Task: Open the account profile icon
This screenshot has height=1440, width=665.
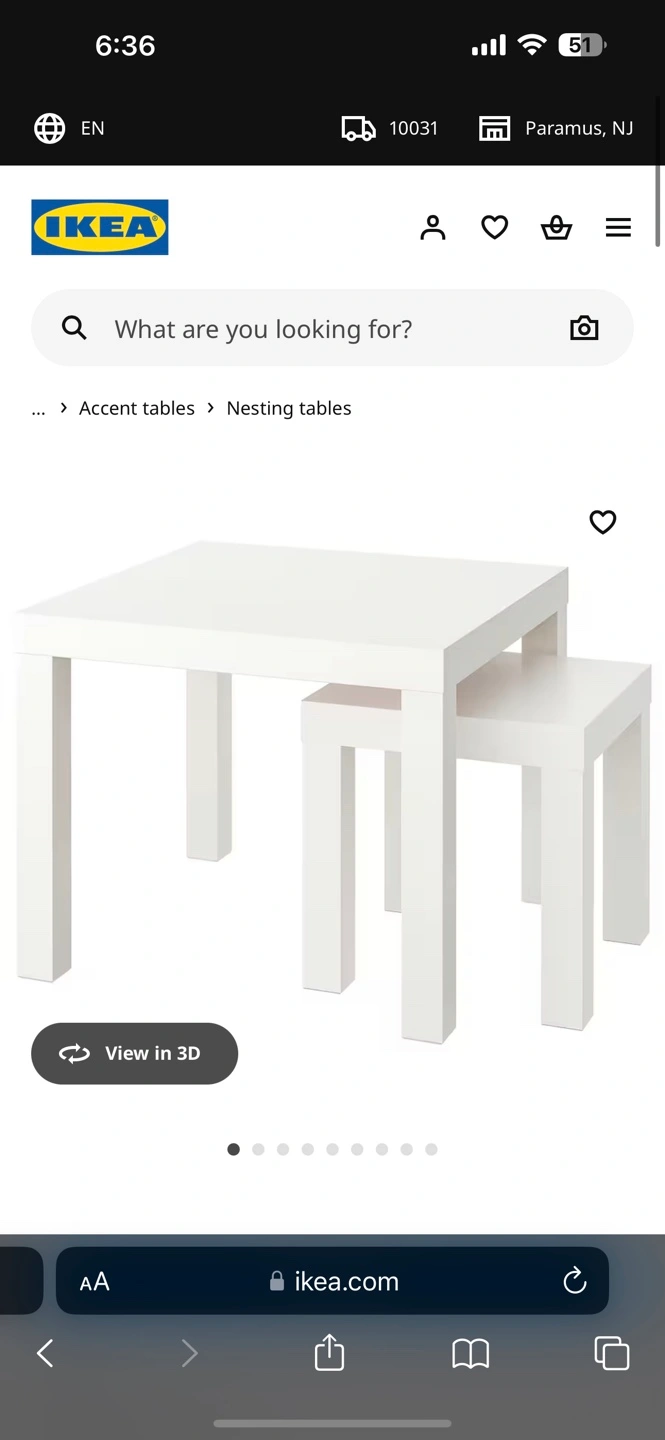Action: 433,228
